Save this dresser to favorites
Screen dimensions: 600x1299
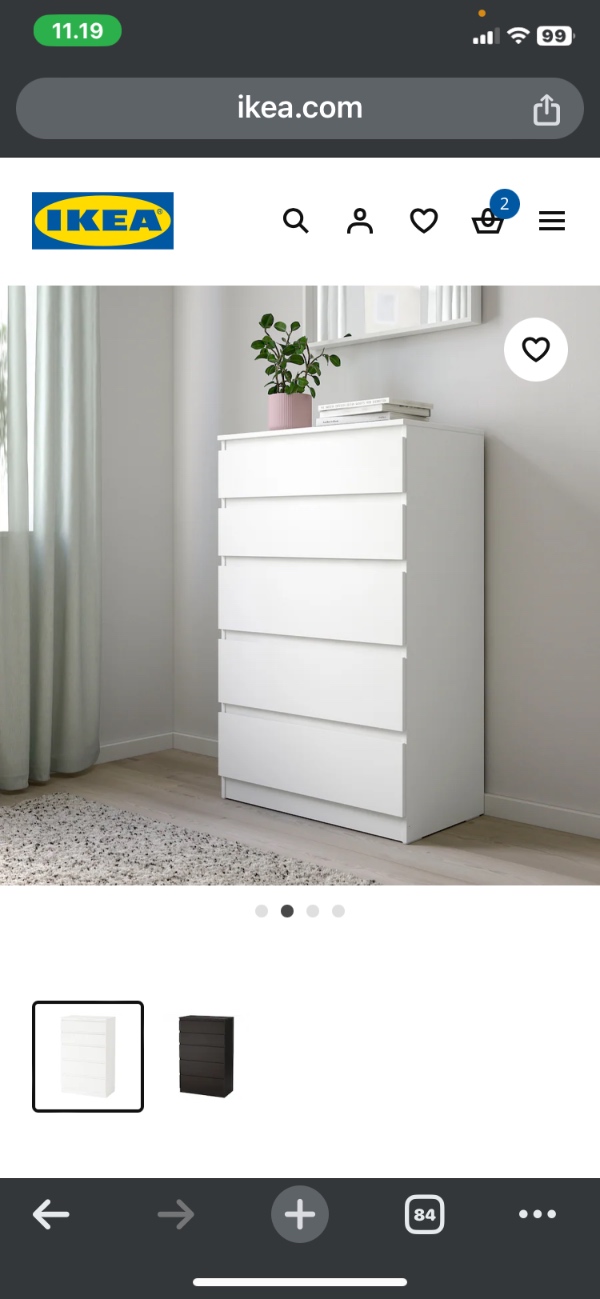tap(536, 349)
